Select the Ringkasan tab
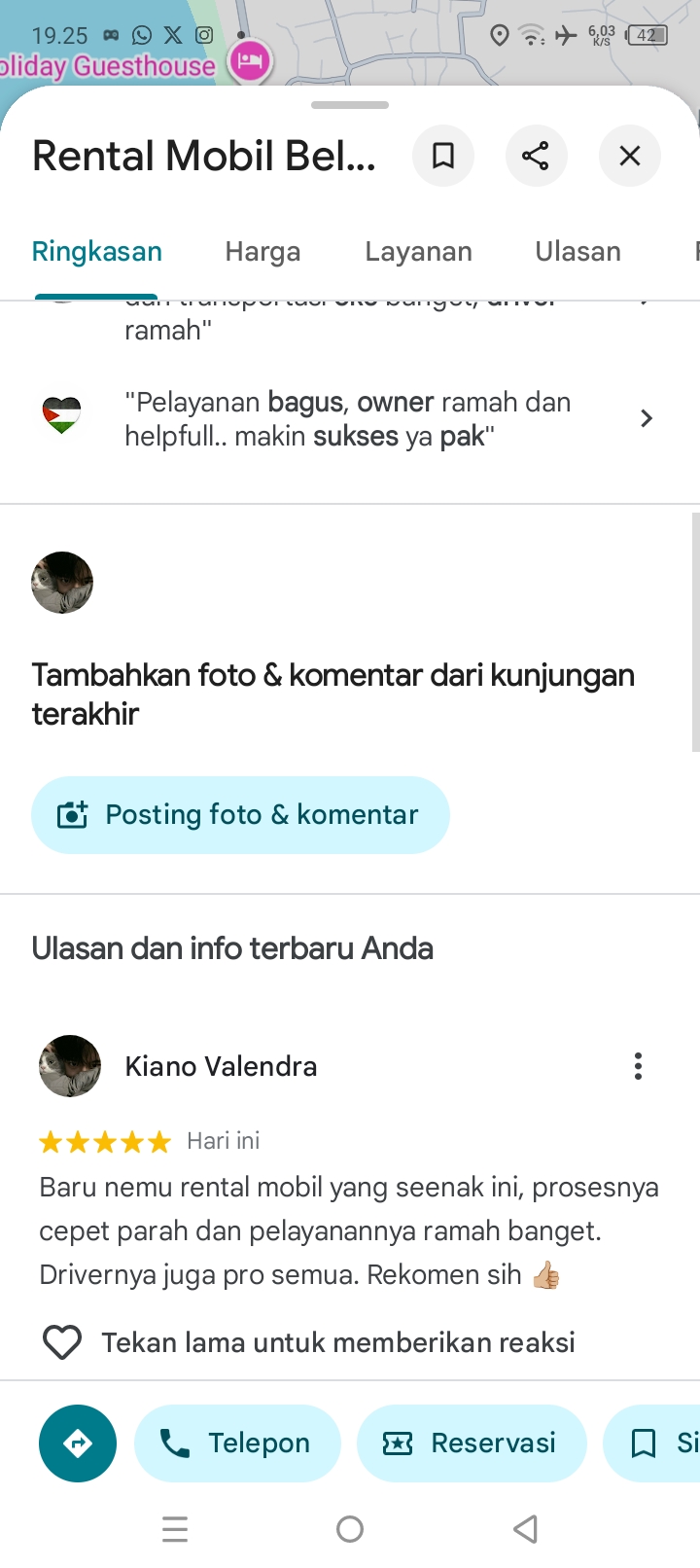The height and width of the screenshot is (1568, 700). [x=96, y=252]
